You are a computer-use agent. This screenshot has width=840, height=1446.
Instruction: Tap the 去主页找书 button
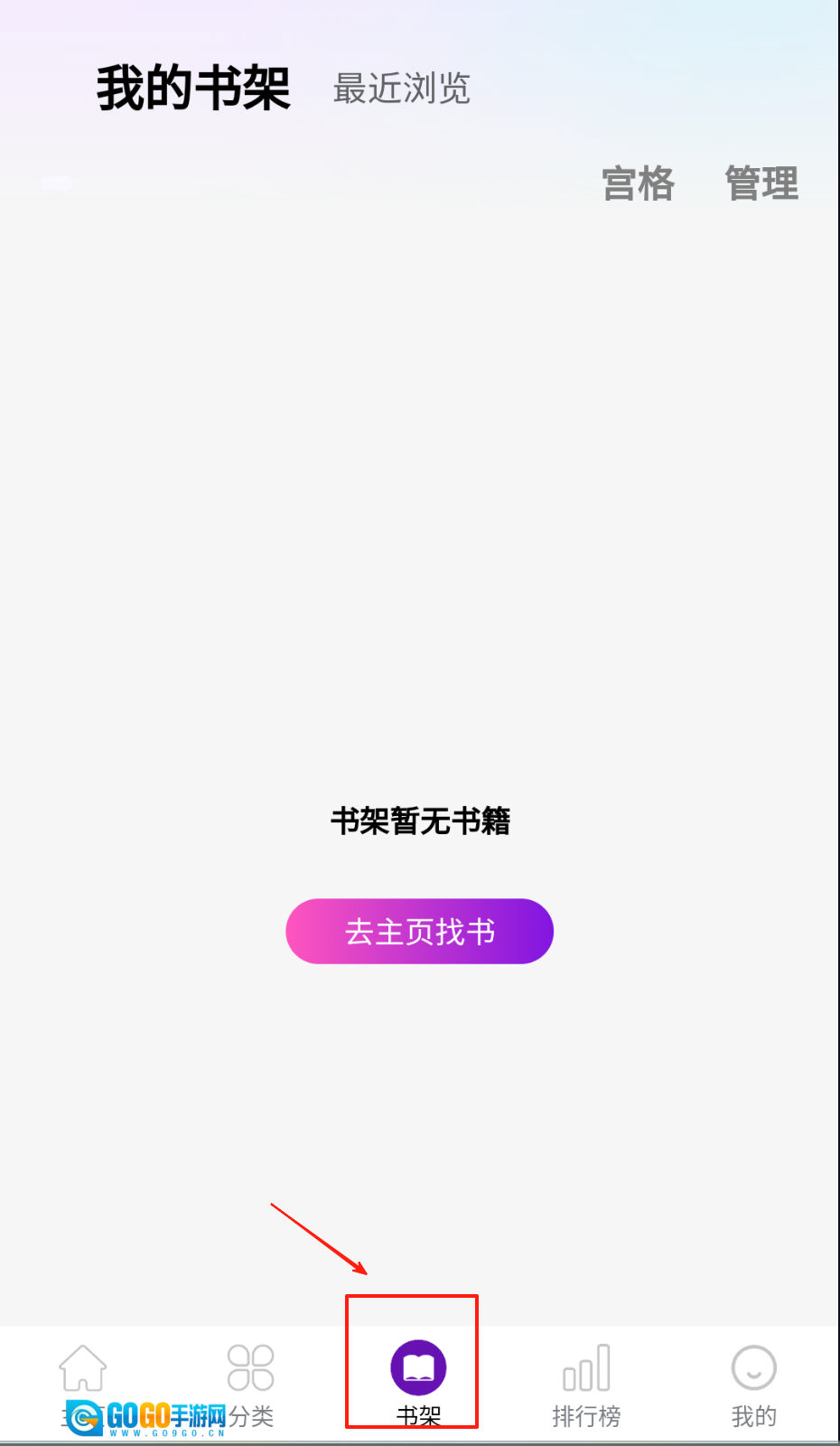(x=419, y=931)
